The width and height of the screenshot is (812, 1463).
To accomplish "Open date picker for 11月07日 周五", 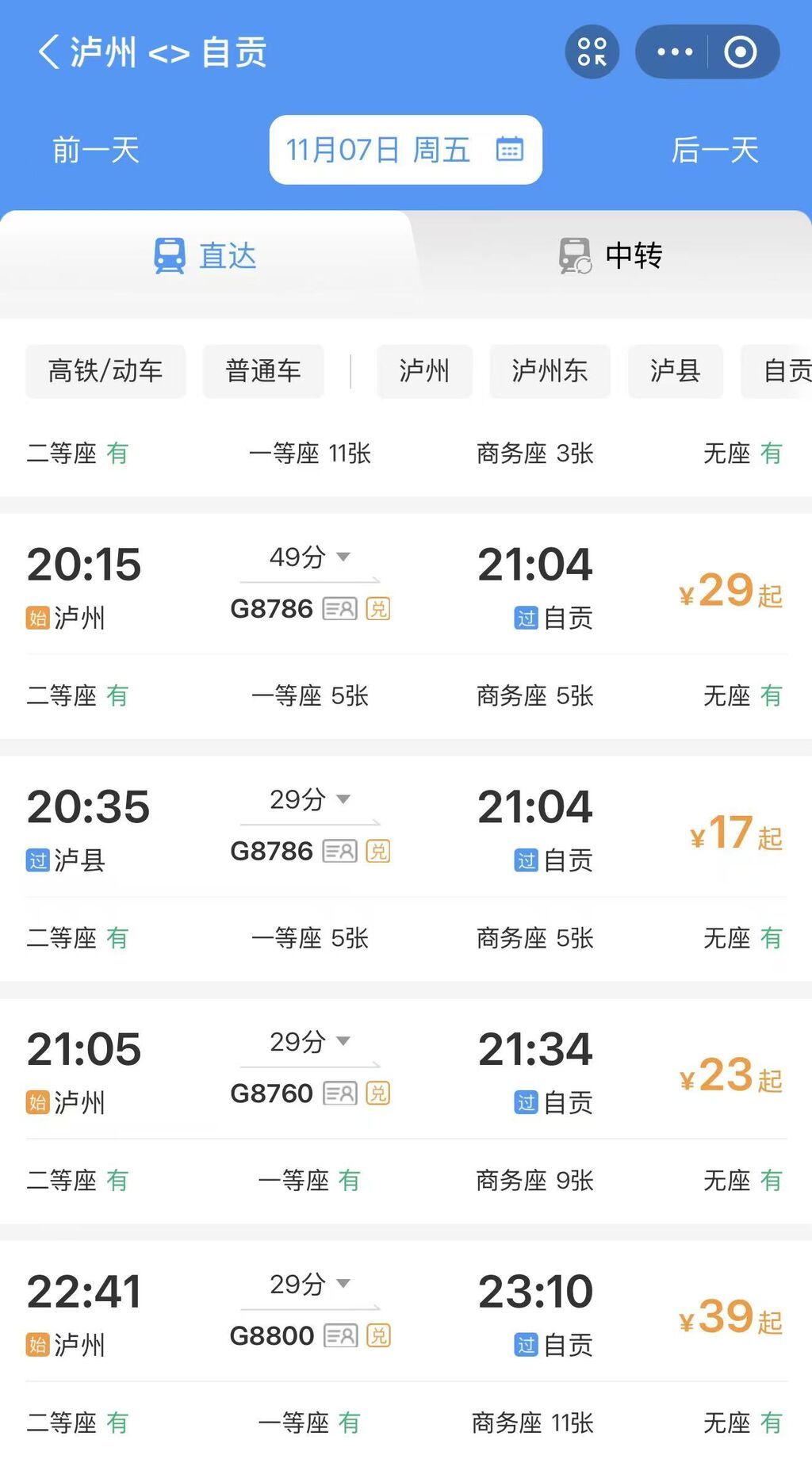I will (x=405, y=150).
